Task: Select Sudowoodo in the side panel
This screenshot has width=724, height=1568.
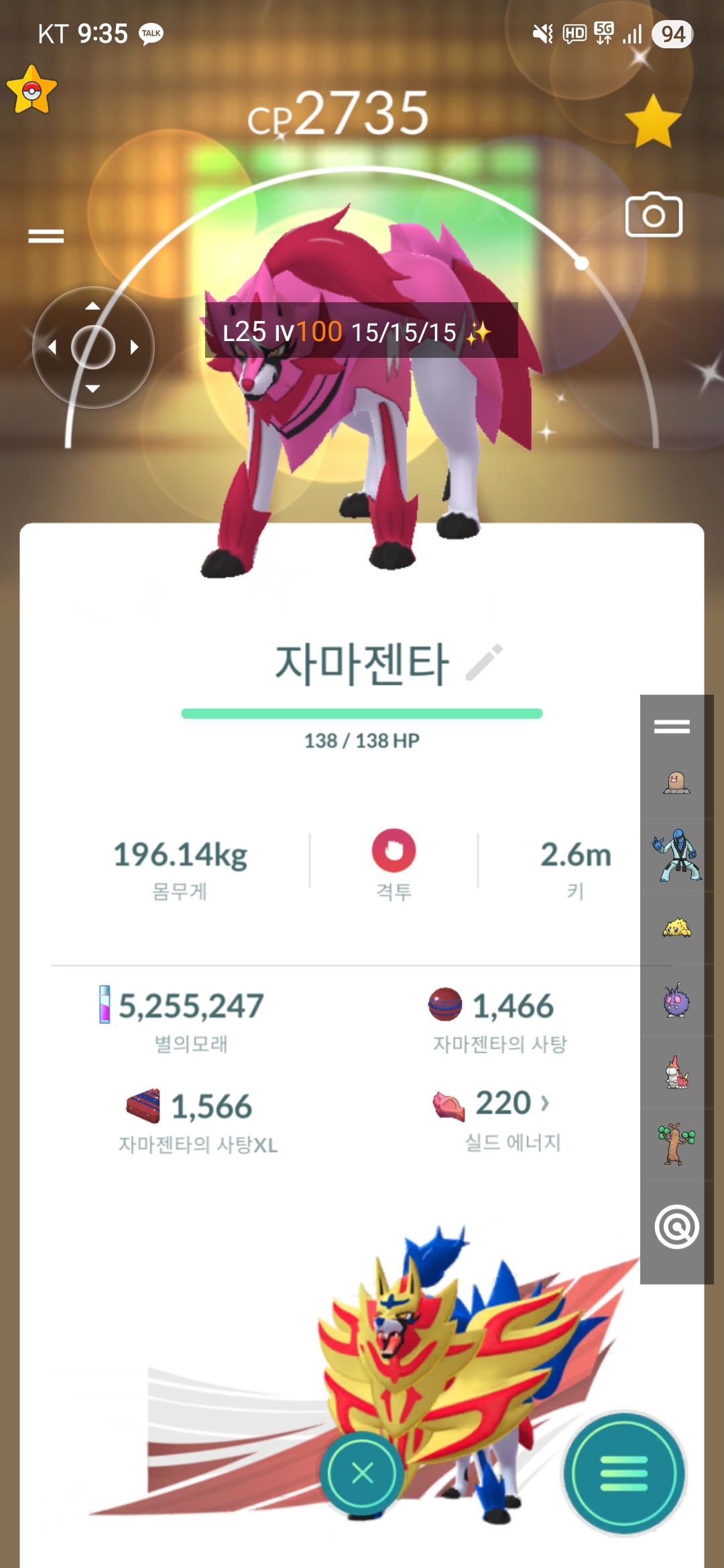Action: [x=676, y=1145]
